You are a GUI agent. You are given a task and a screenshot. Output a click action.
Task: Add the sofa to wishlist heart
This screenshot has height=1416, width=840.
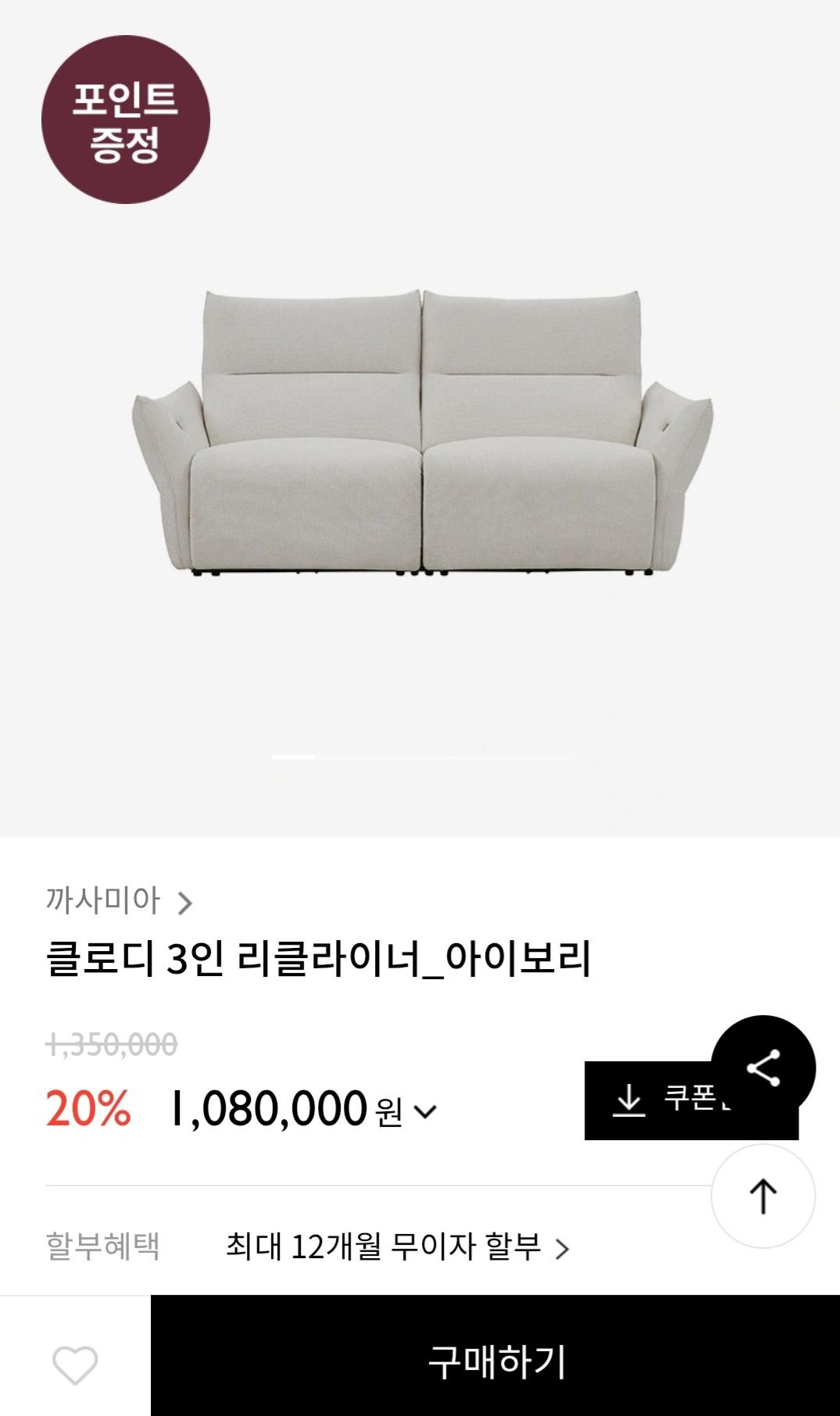click(x=75, y=1364)
